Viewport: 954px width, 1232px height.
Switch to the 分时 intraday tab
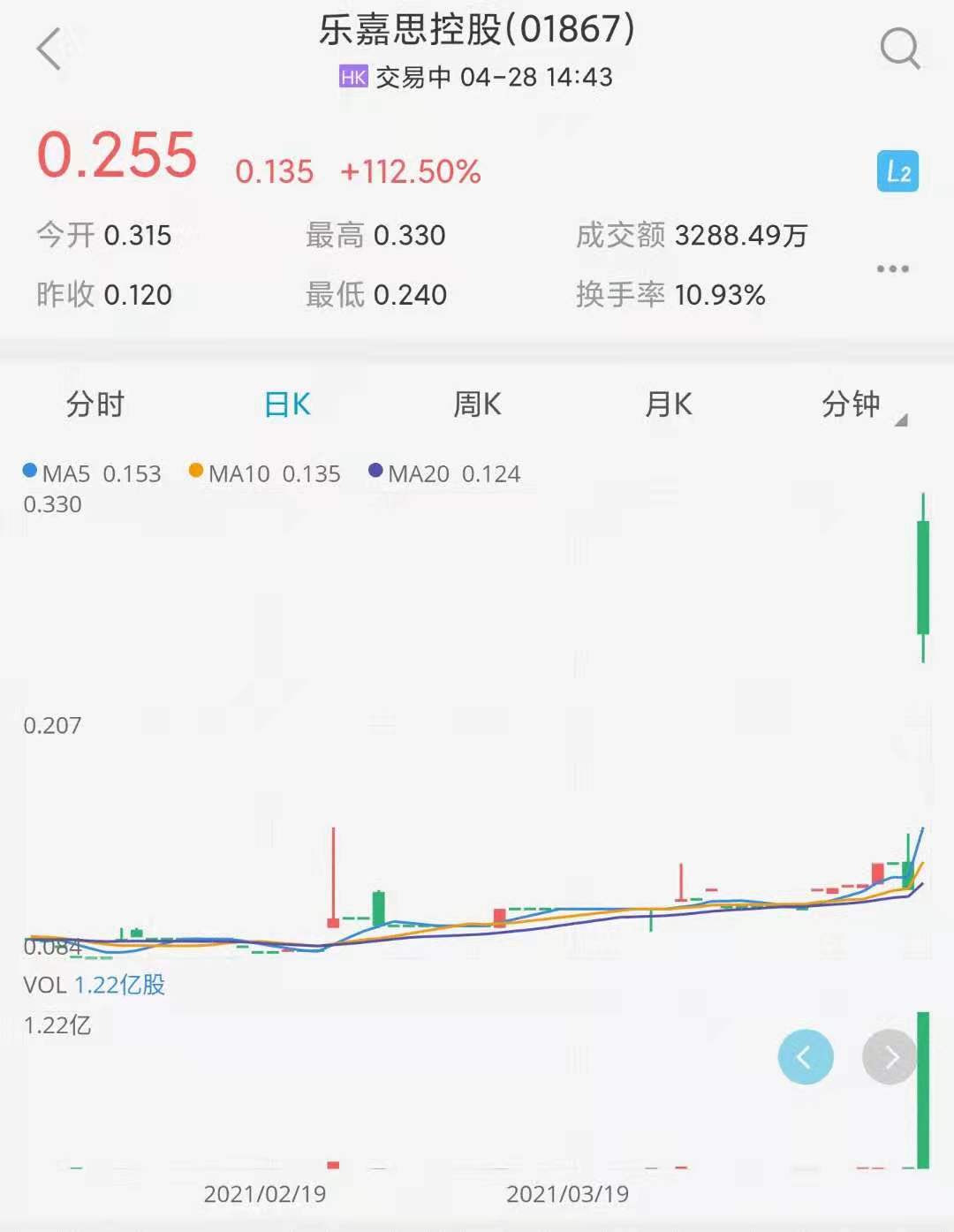tap(95, 404)
